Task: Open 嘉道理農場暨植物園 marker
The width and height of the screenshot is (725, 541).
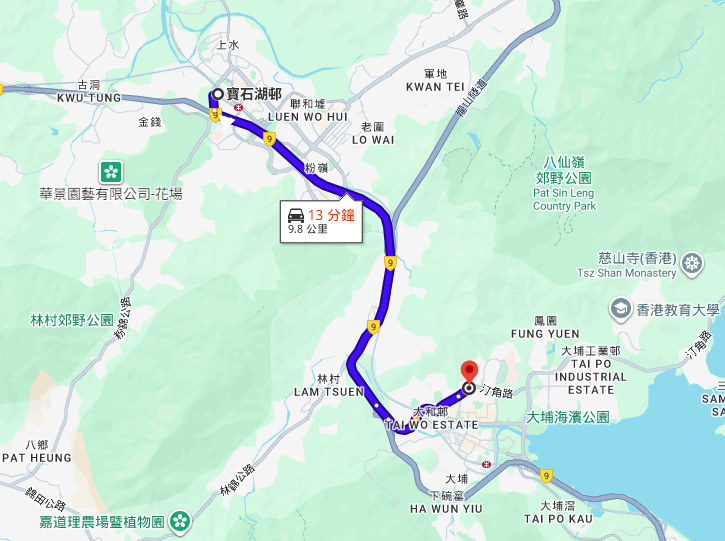Action: point(180,520)
